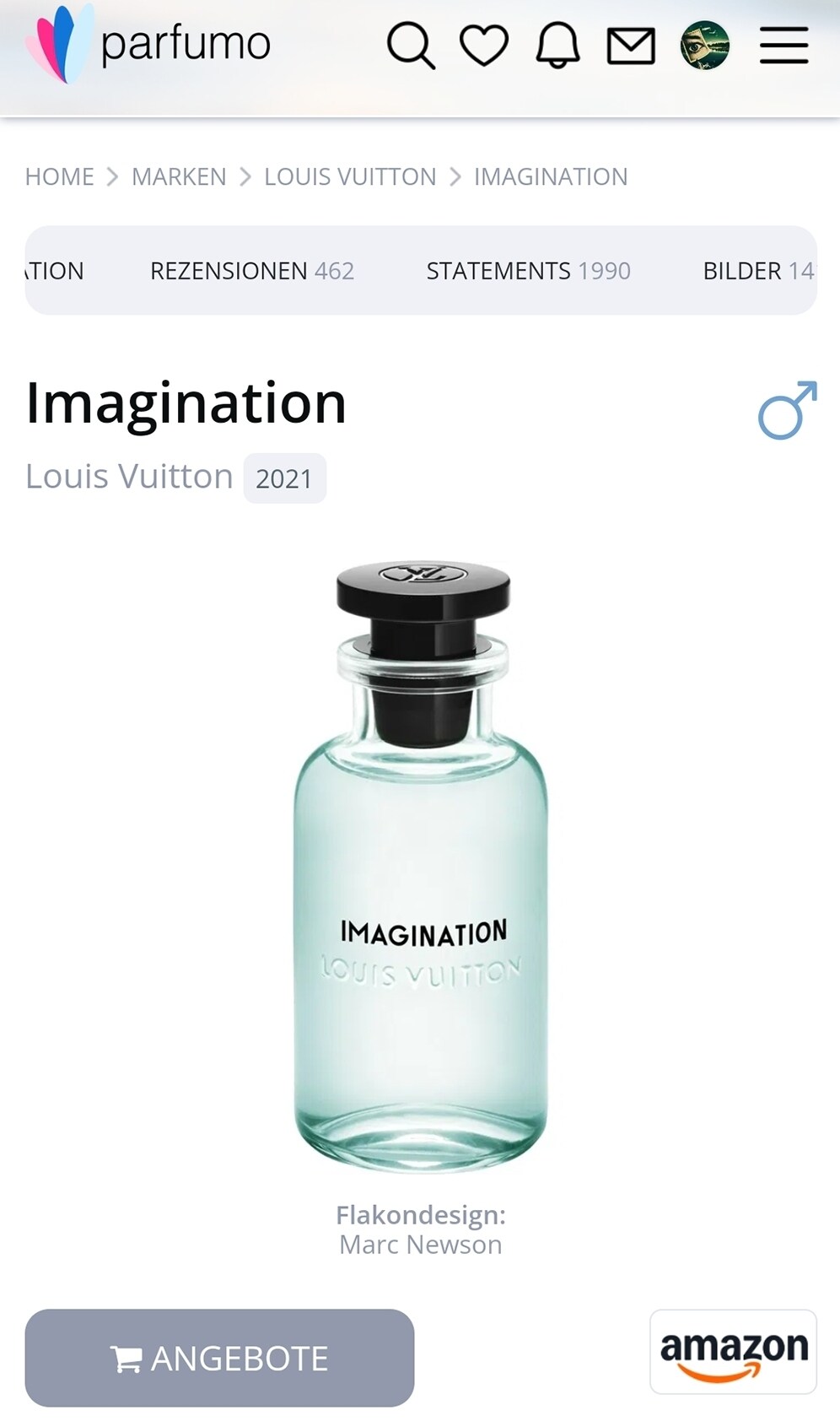Open the profile avatar

tap(704, 46)
